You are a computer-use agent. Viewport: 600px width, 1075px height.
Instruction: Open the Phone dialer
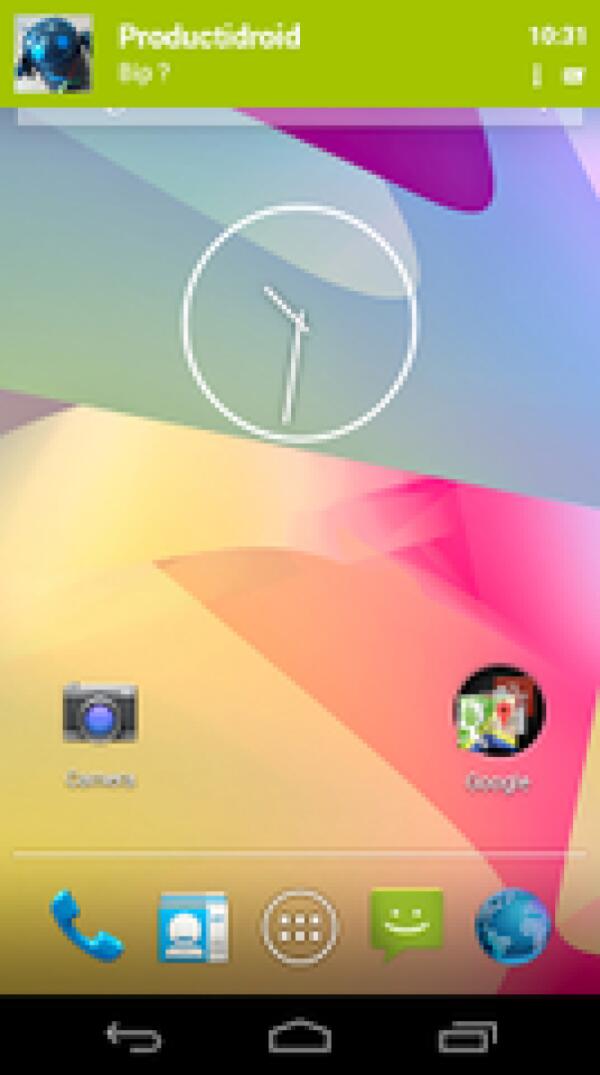pos(87,926)
